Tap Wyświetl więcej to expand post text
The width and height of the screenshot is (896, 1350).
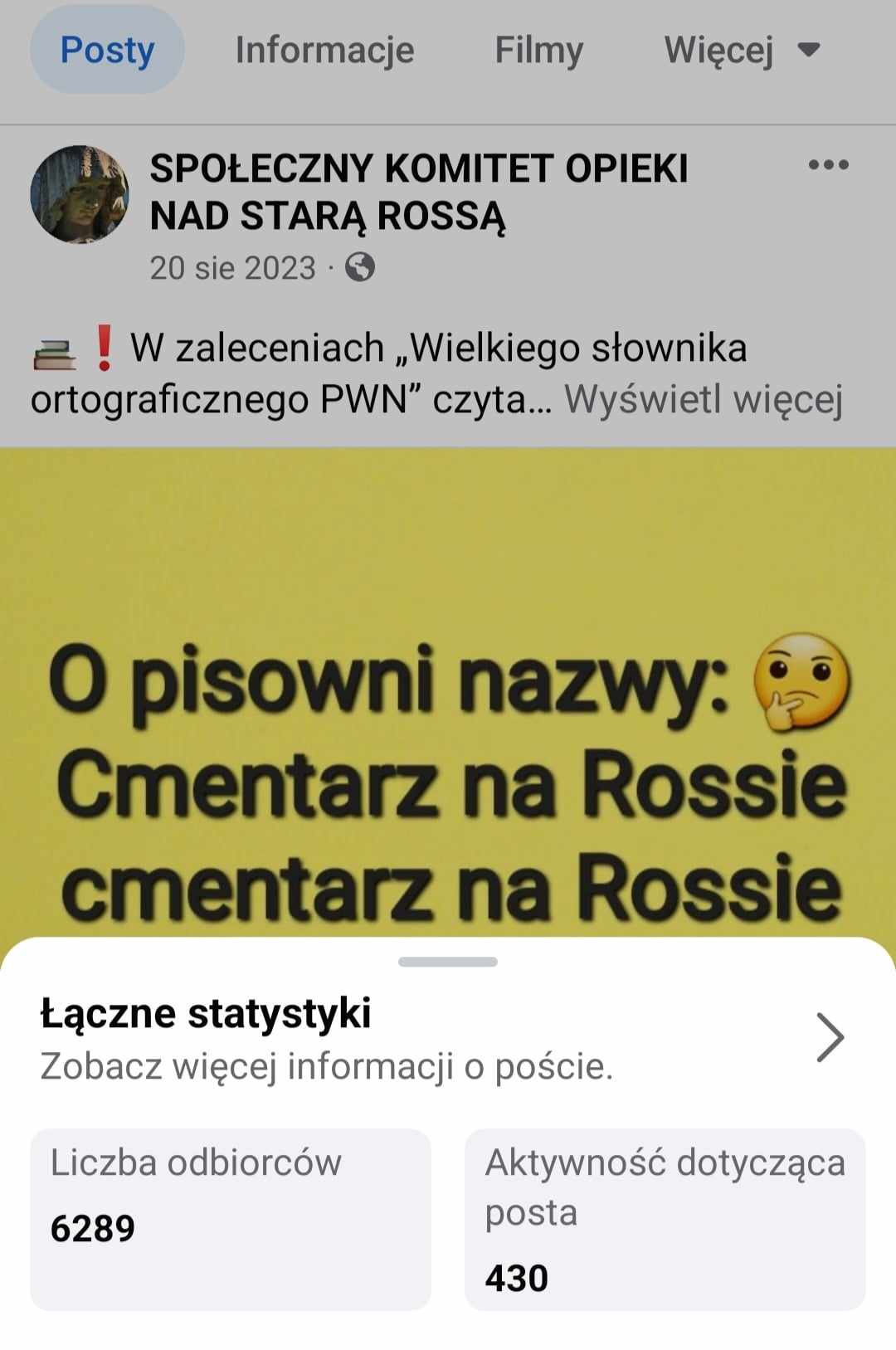(x=704, y=399)
